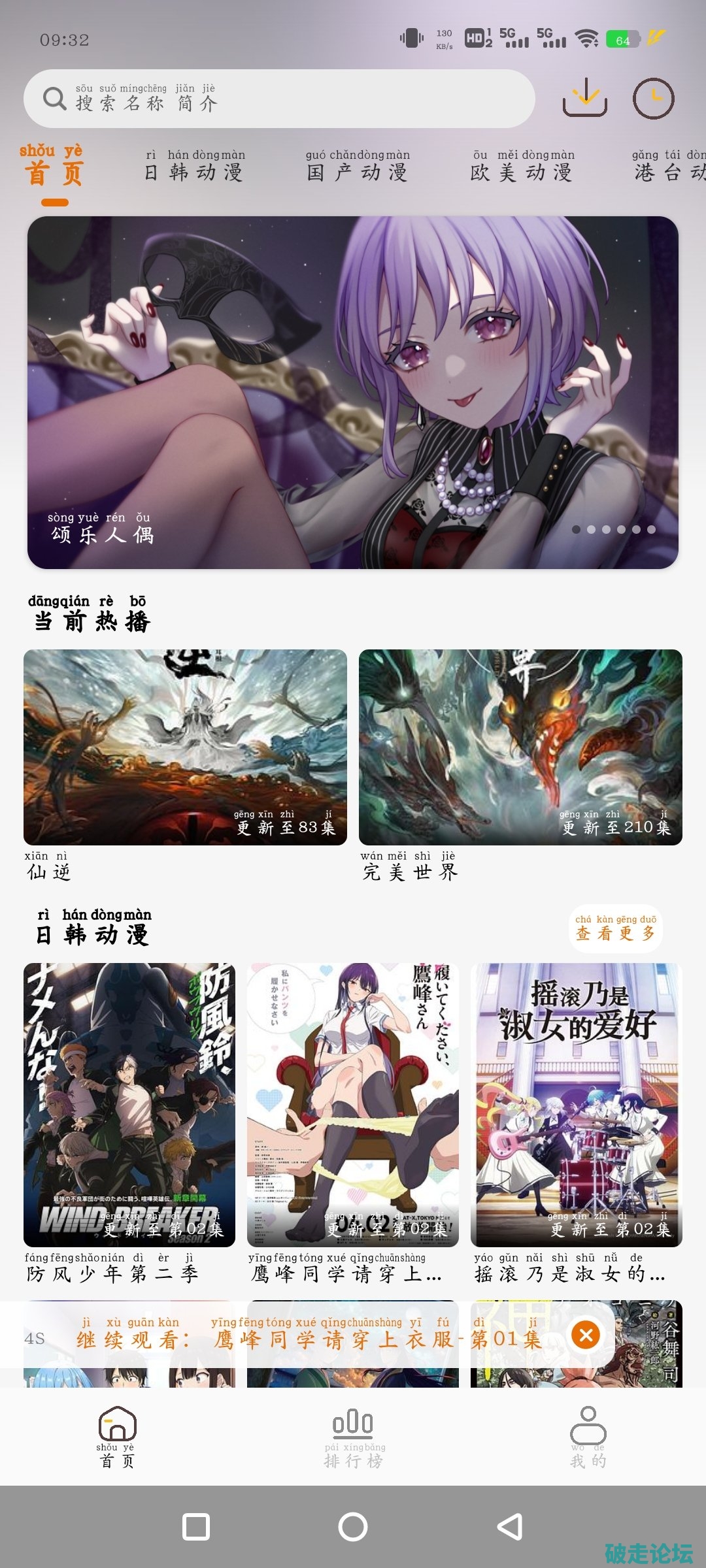Open the downloads icon

click(x=584, y=99)
